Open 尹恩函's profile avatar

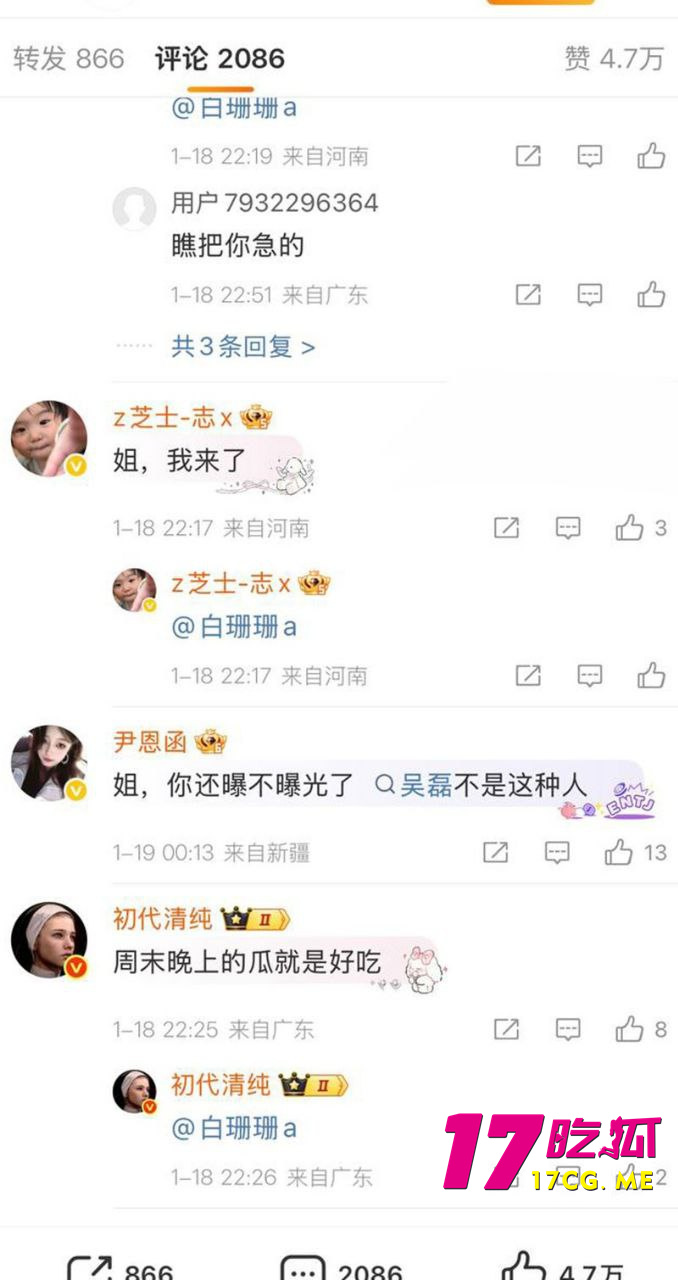[x=49, y=763]
